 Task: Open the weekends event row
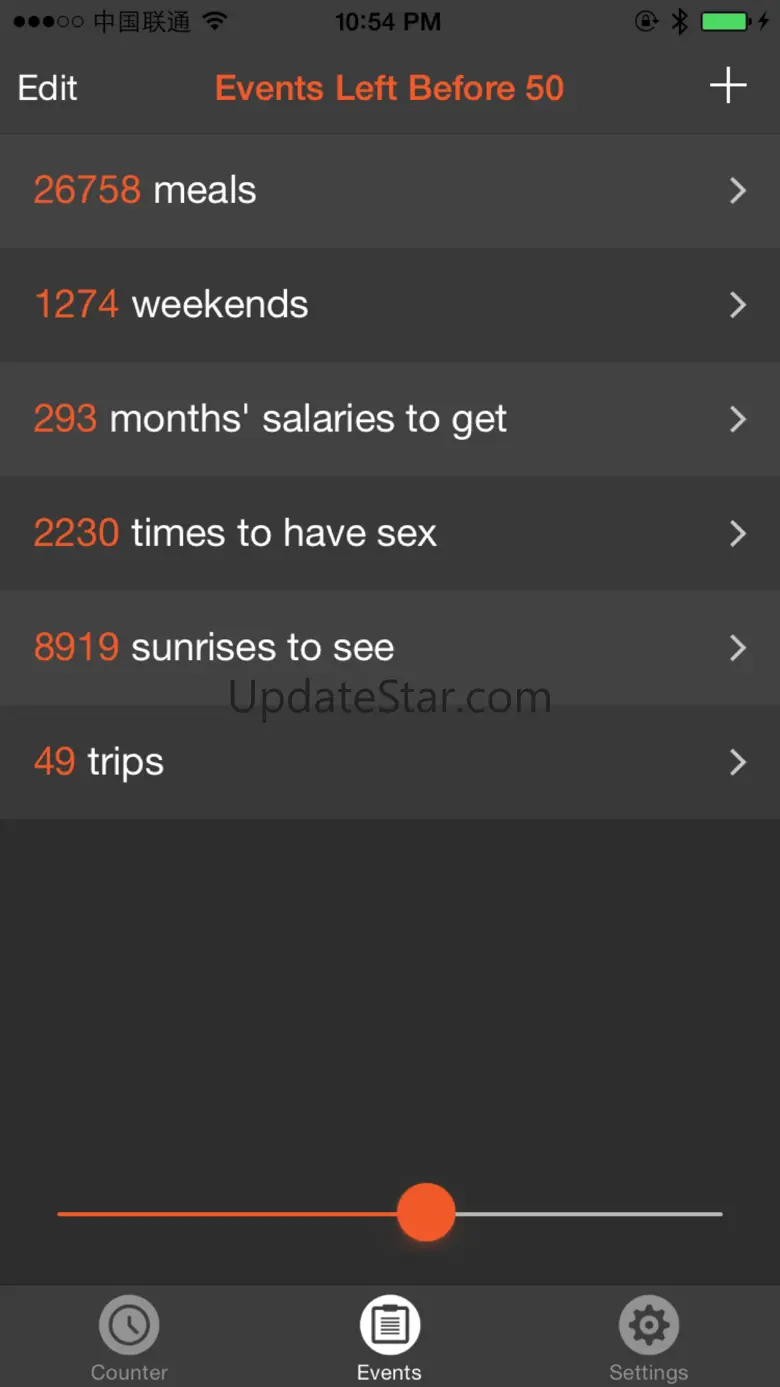click(389, 304)
